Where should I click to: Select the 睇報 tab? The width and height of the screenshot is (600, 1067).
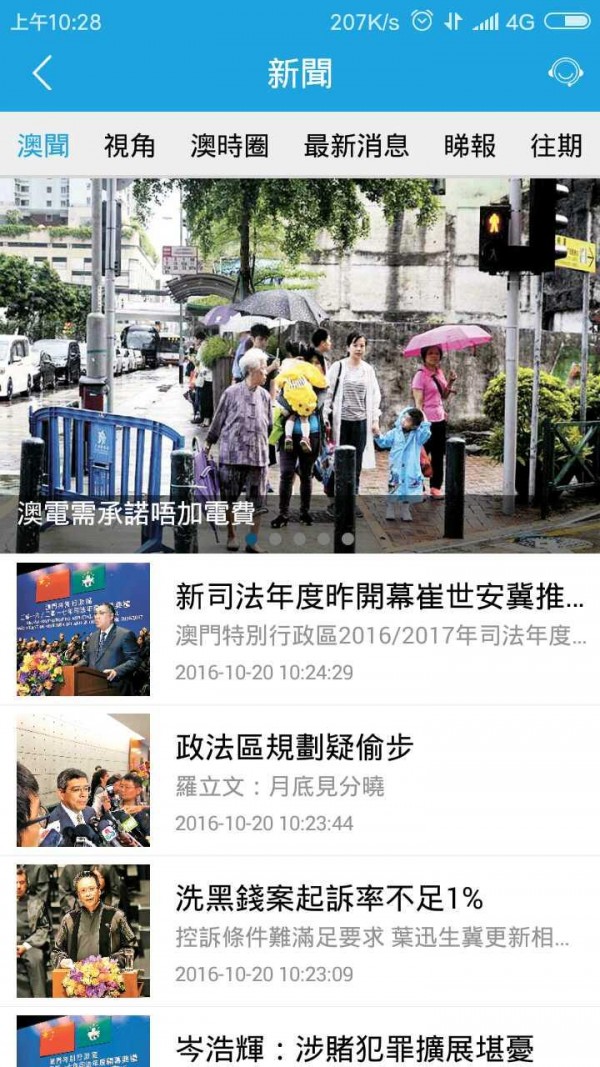point(469,146)
